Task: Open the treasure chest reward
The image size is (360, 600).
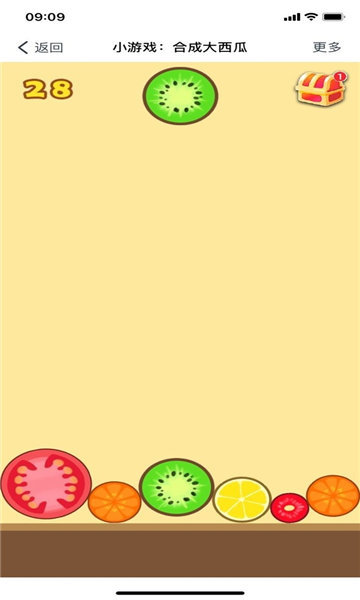Action: (x=321, y=88)
